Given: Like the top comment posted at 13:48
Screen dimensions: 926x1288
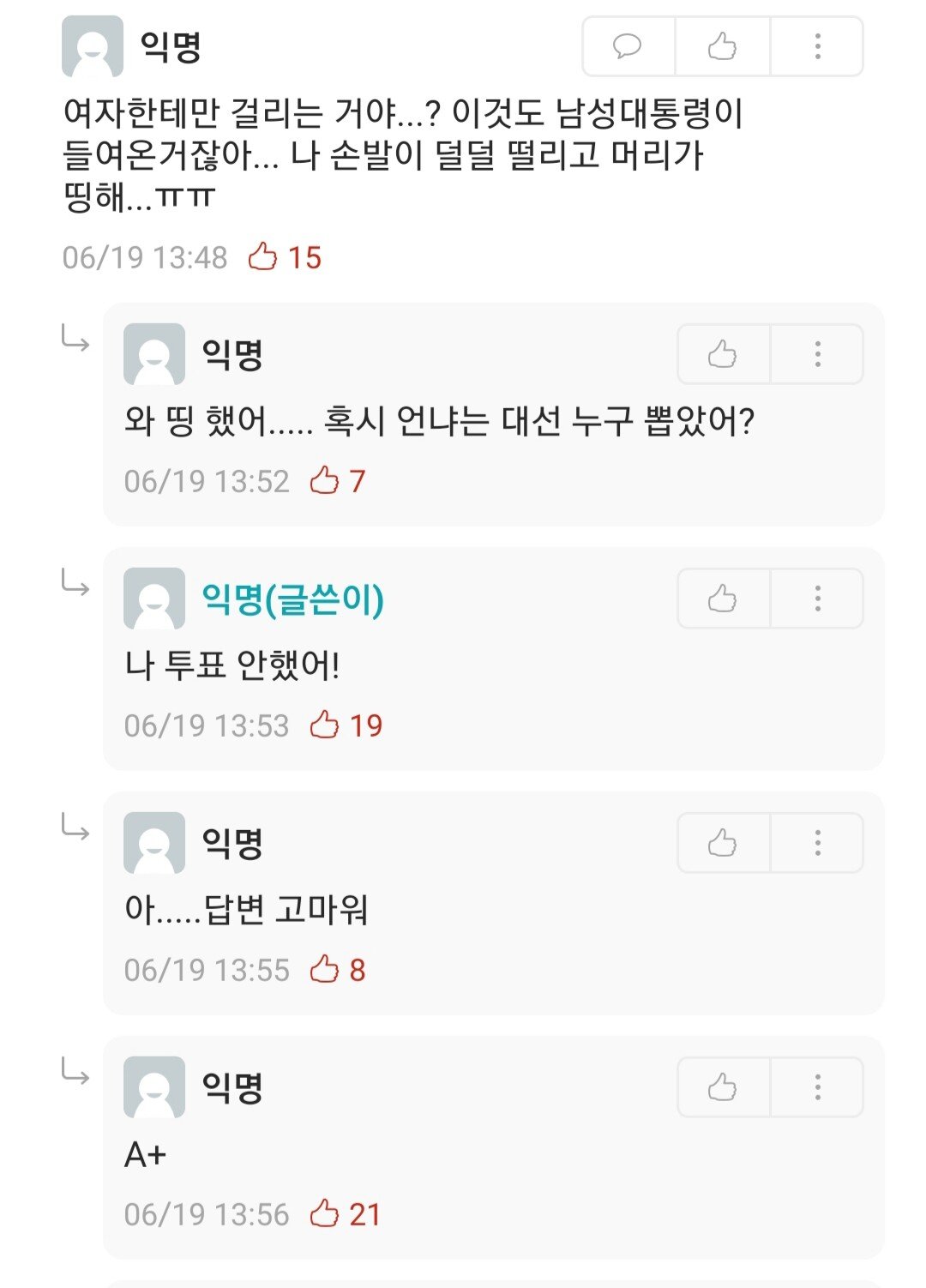Looking at the screenshot, I should pyautogui.click(x=722, y=46).
